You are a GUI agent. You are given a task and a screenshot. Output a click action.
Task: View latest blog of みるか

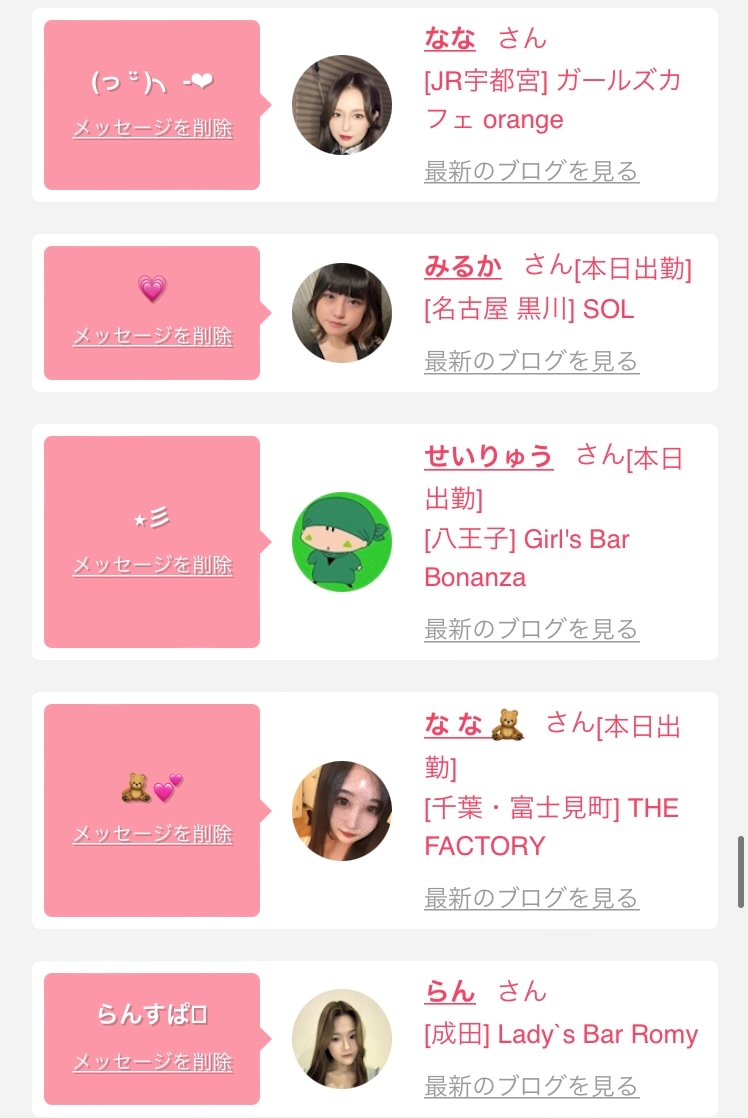coord(531,361)
